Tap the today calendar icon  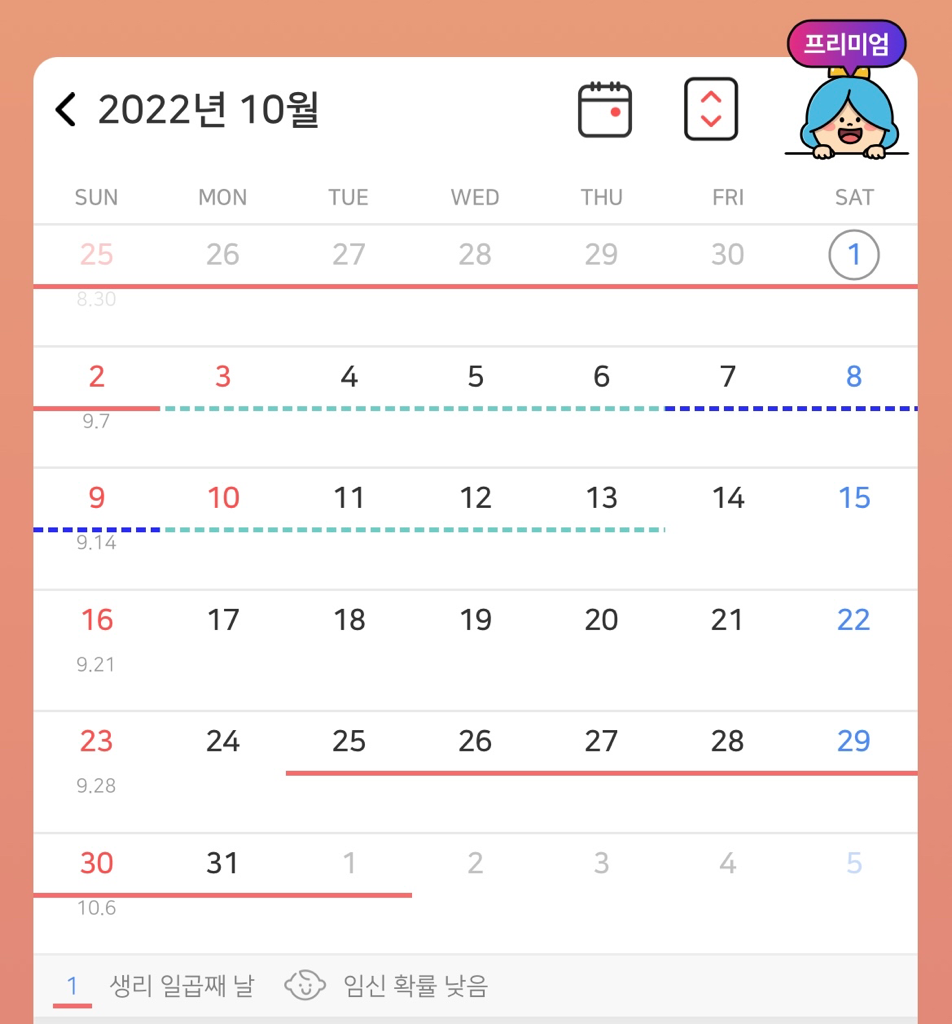(x=604, y=109)
